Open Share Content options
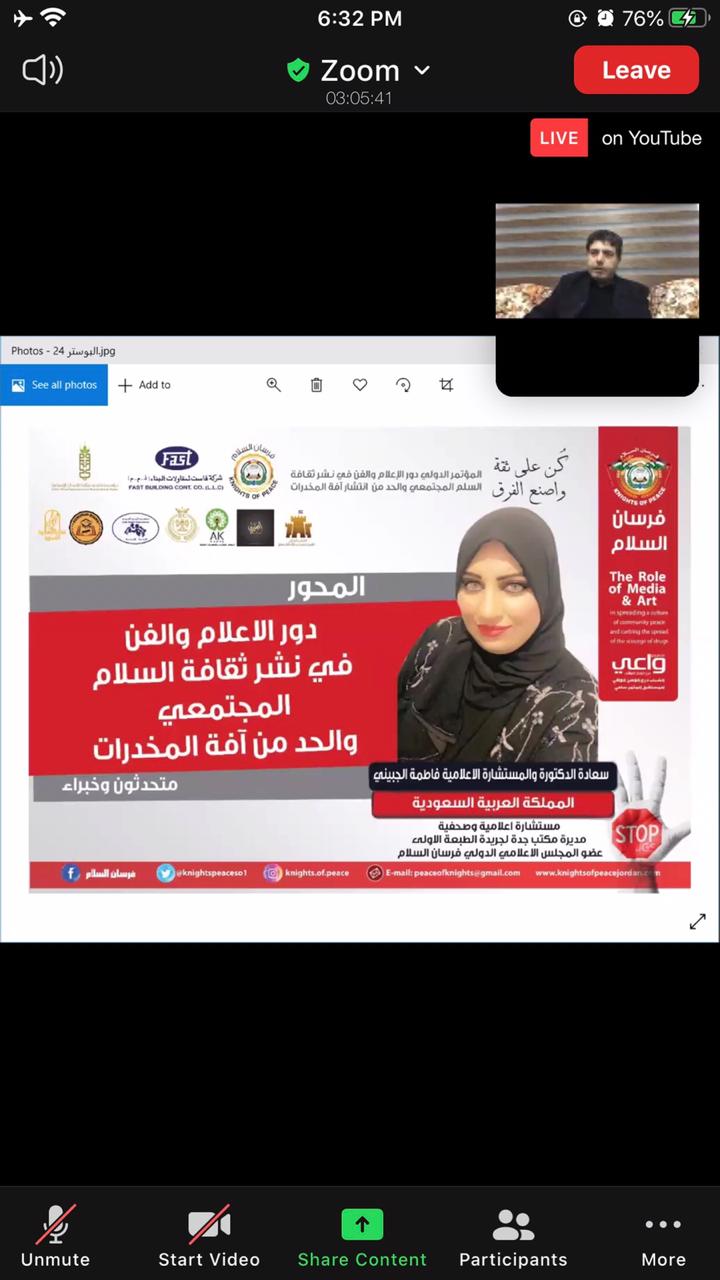This screenshot has height=1280, width=720. click(x=362, y=1236)
